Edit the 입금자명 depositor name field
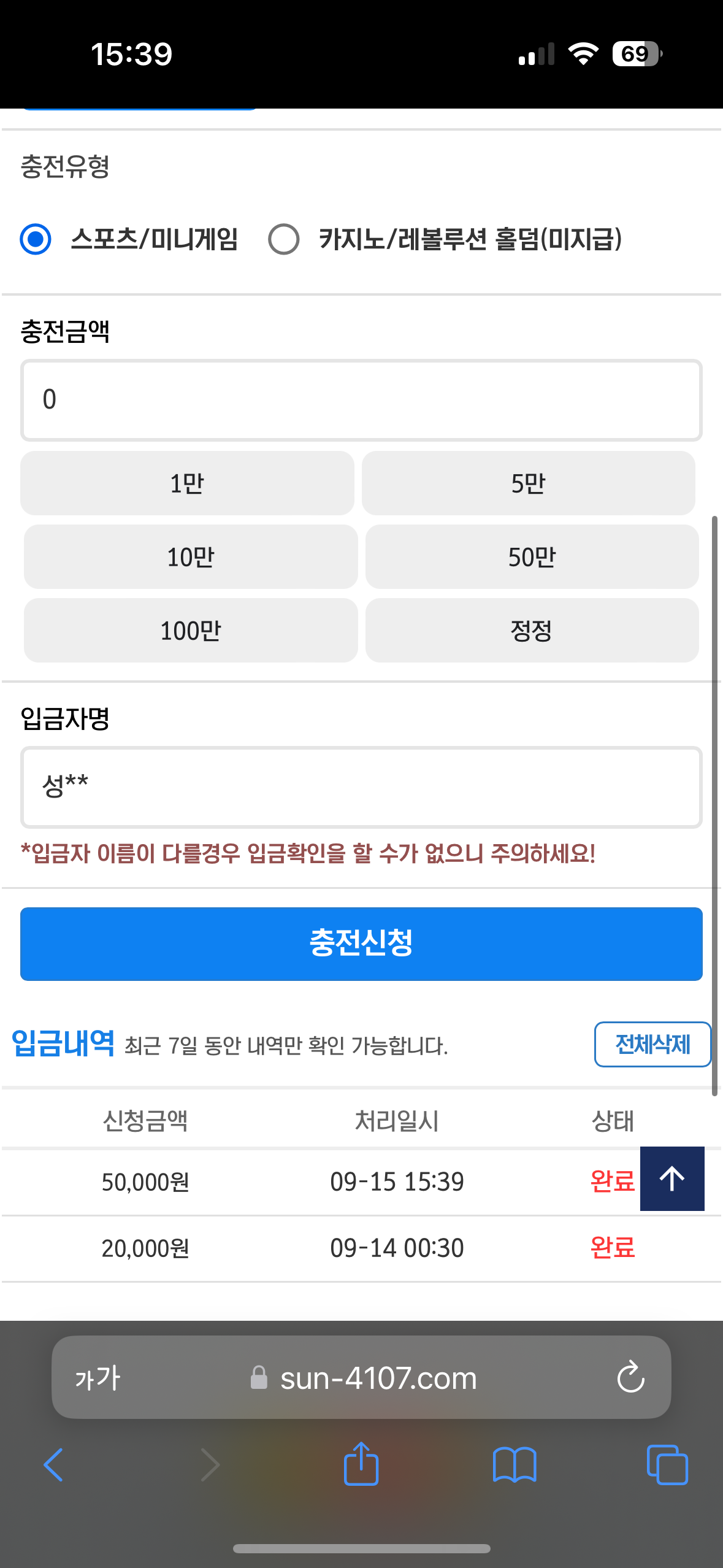 click(361, 787)
